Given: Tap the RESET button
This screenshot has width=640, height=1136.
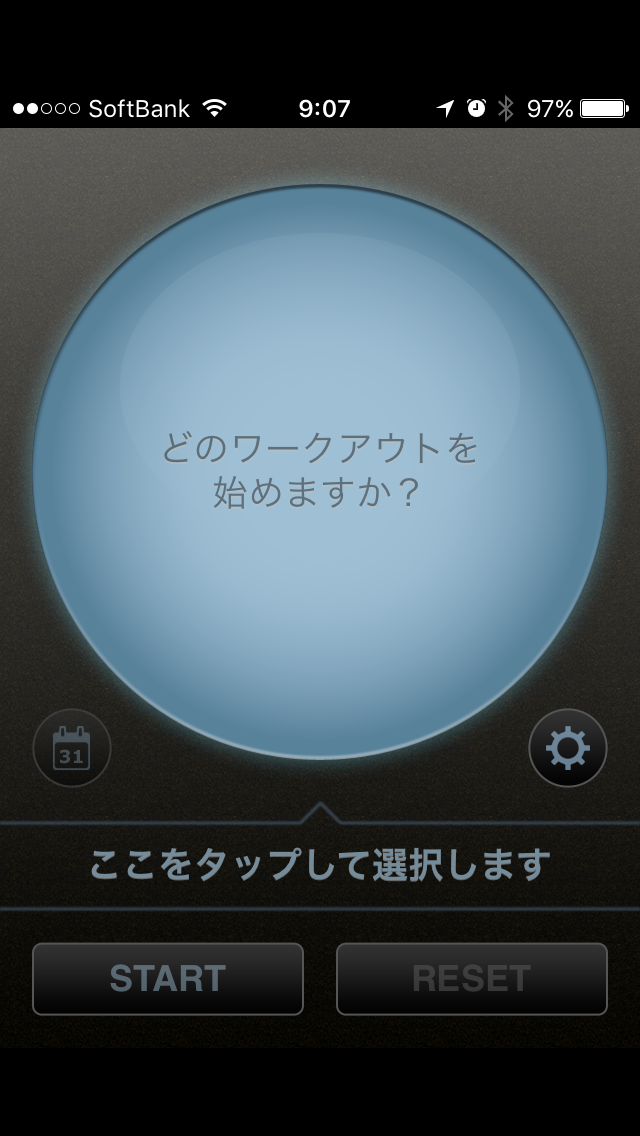Looking at the screenshot, I should tap(472, 979).
